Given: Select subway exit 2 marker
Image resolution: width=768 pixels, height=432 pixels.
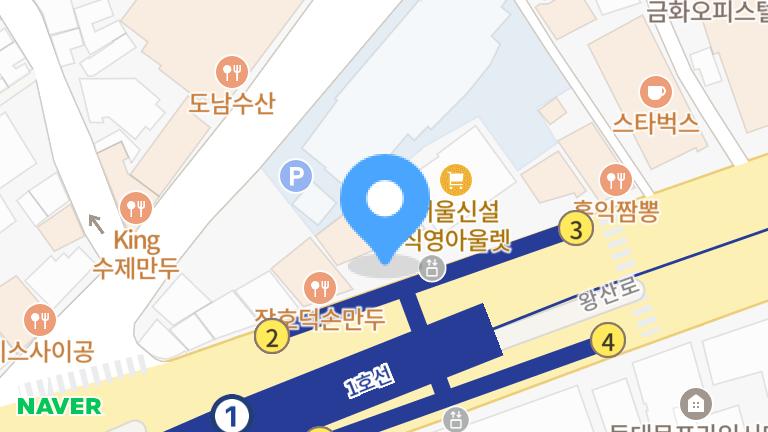Looking at the screenshot, I should click(272, 337).
